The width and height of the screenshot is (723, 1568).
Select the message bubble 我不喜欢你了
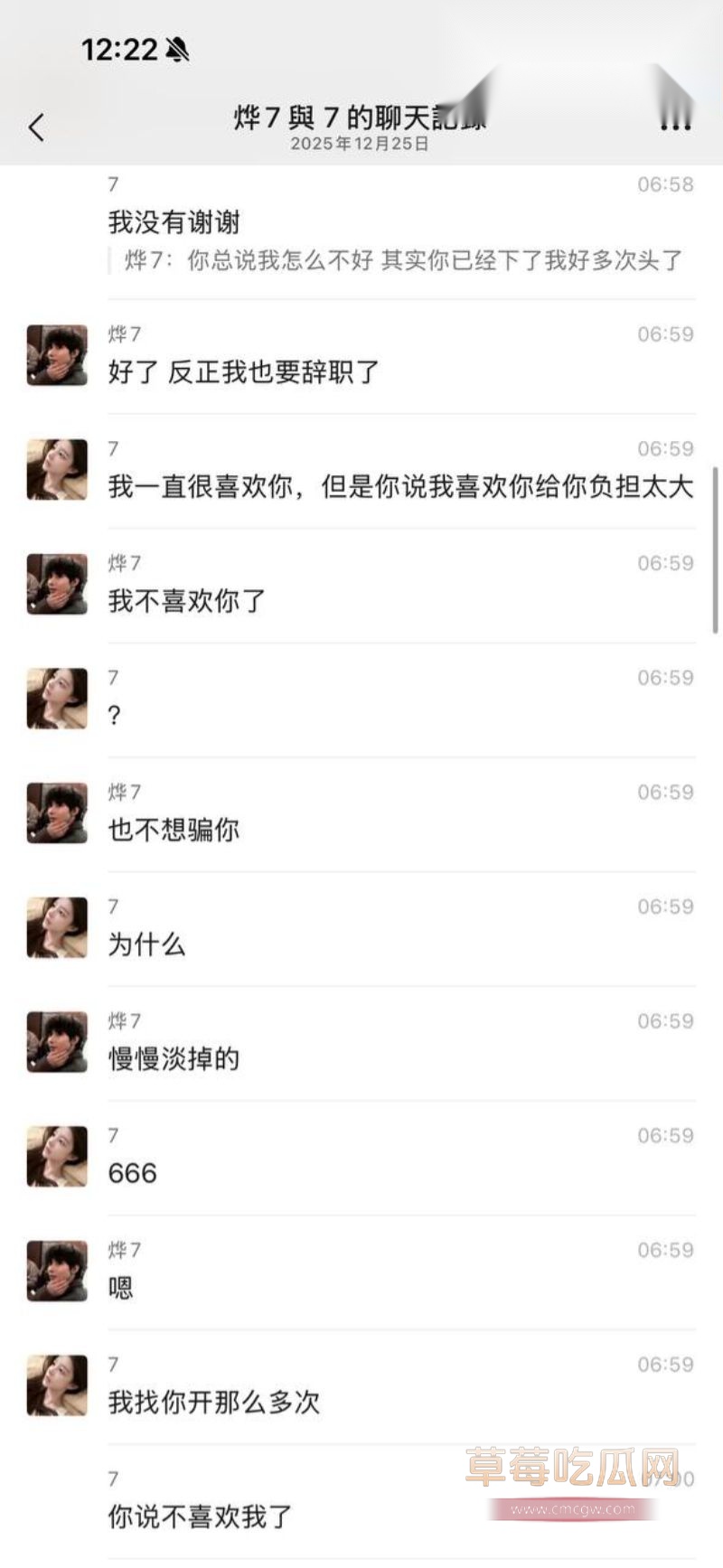tap(183, 602)
